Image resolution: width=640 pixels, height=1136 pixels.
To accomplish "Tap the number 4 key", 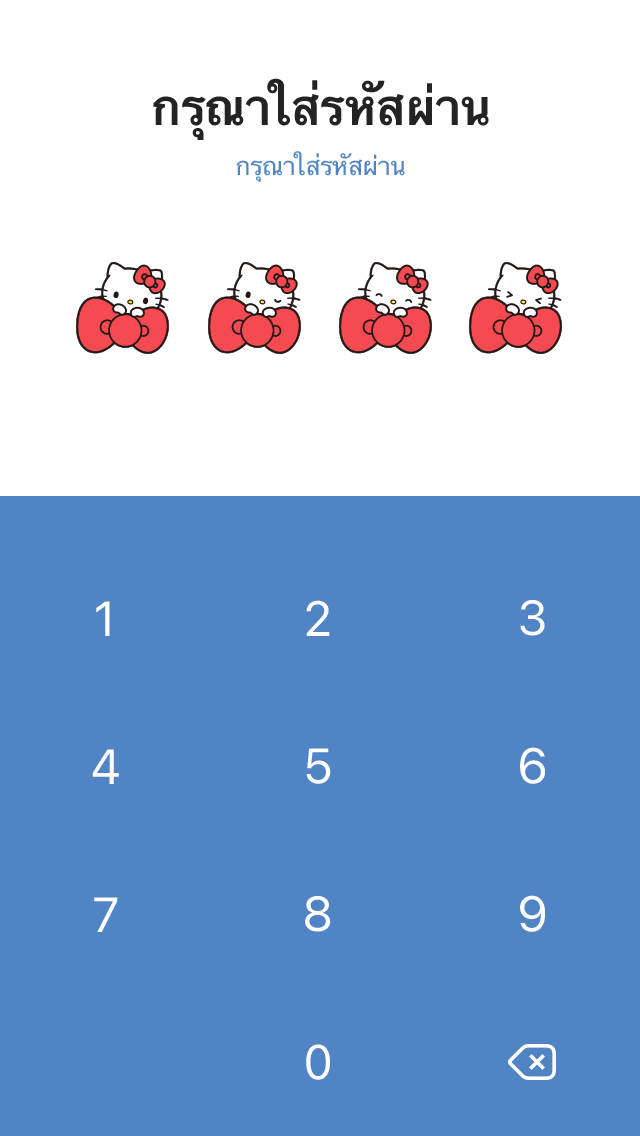I will [105, 767].
